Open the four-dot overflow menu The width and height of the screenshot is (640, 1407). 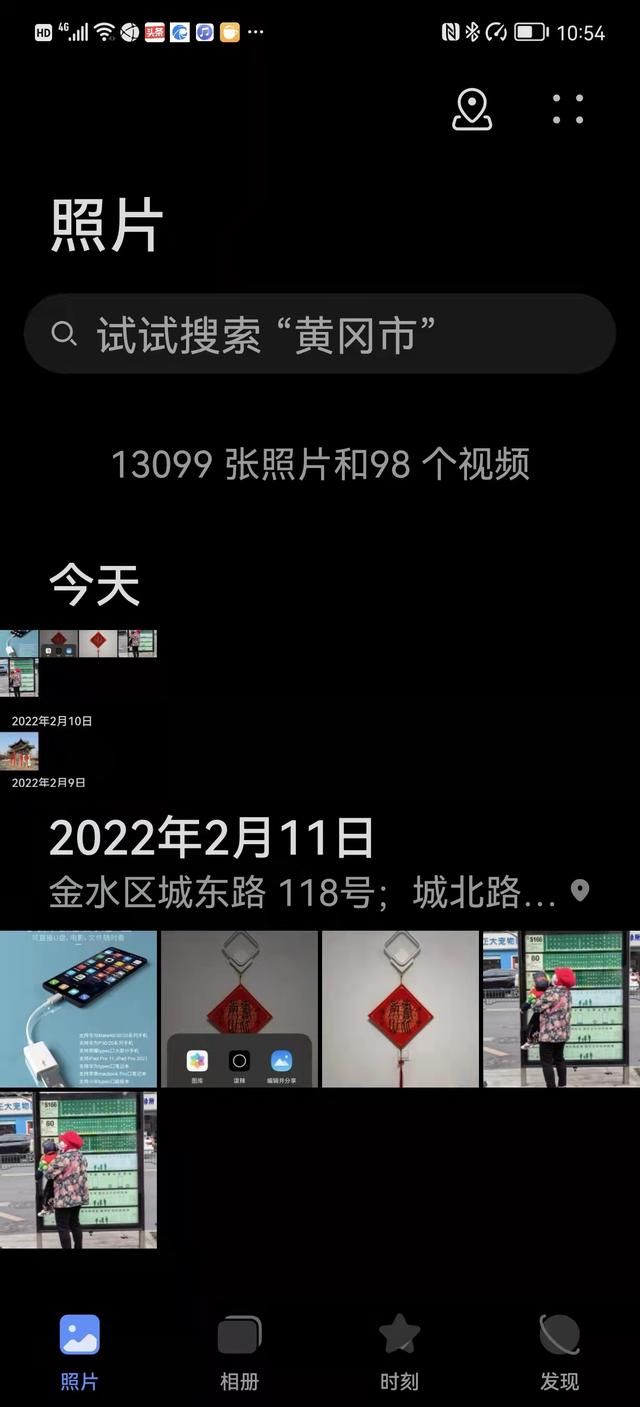pyautogui.click(x=568, y=109)
